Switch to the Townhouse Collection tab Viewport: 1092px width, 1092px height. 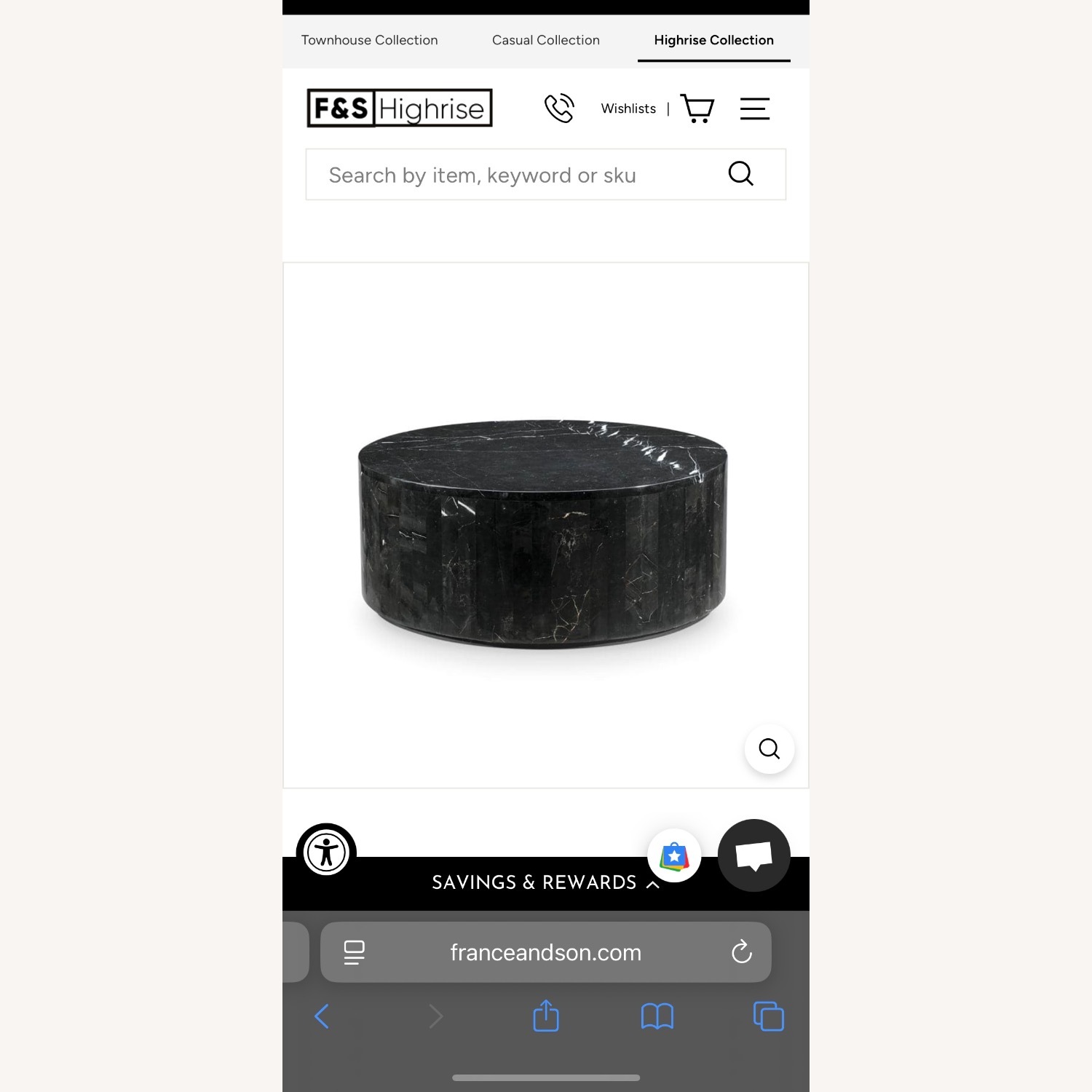point(369,40)
